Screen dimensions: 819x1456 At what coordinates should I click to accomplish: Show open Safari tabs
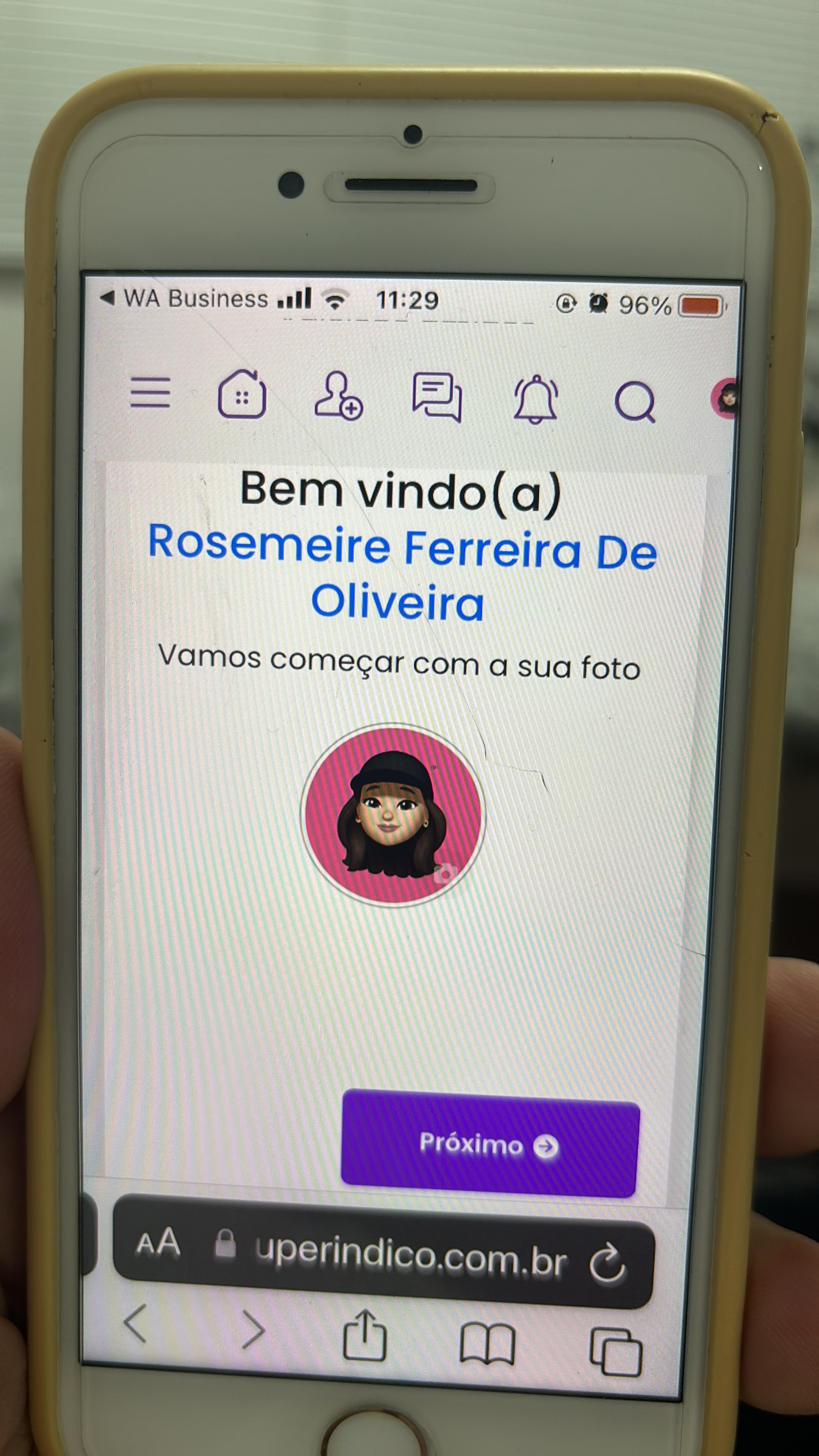tap(616, 1351)
